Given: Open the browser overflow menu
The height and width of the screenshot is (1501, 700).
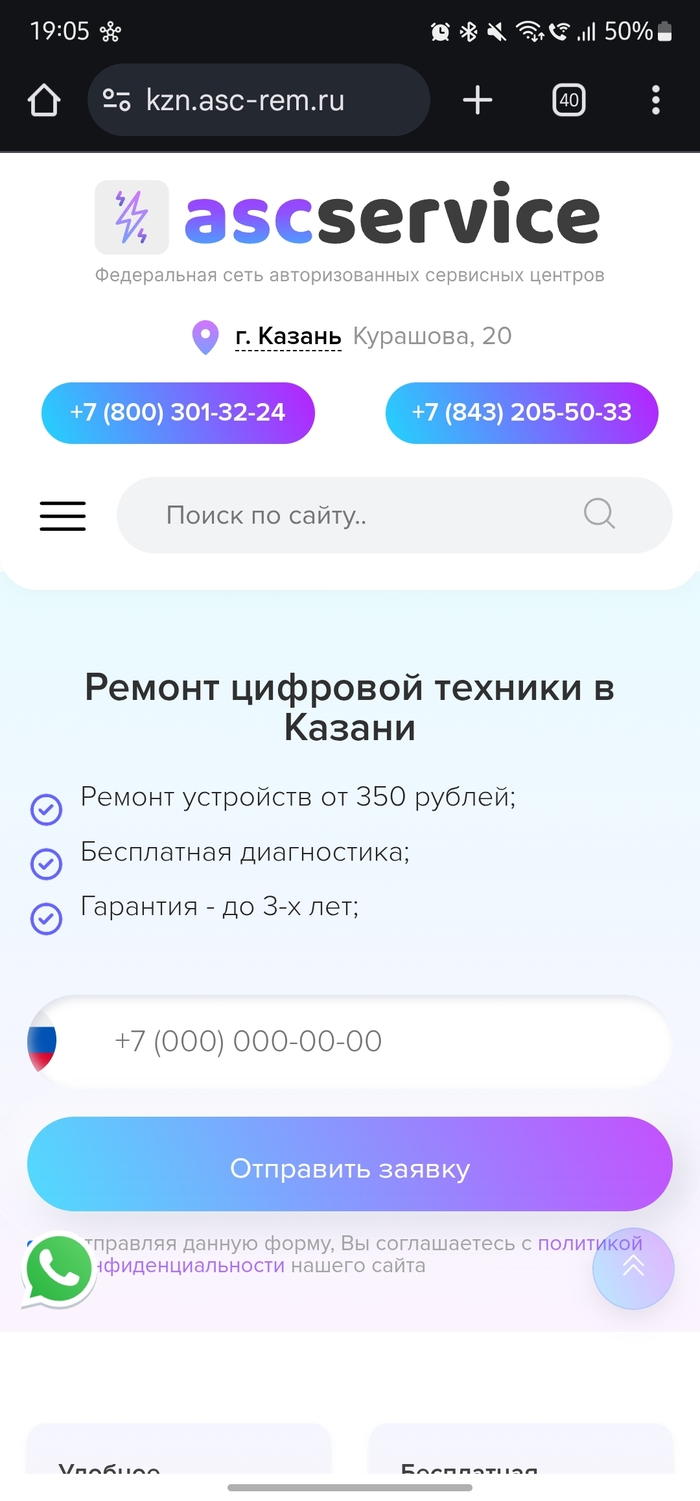Looking at the screenshot, I should pos(656,100).
